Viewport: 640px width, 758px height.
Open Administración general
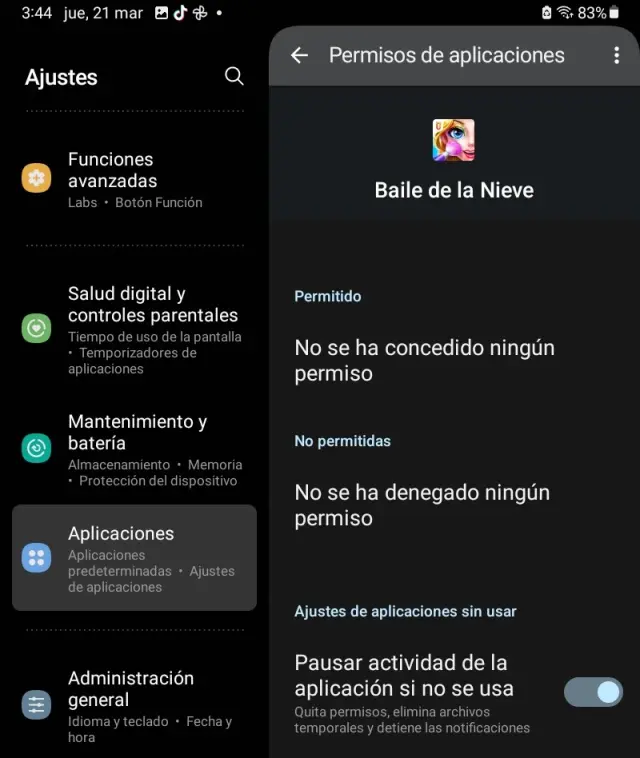134,705
